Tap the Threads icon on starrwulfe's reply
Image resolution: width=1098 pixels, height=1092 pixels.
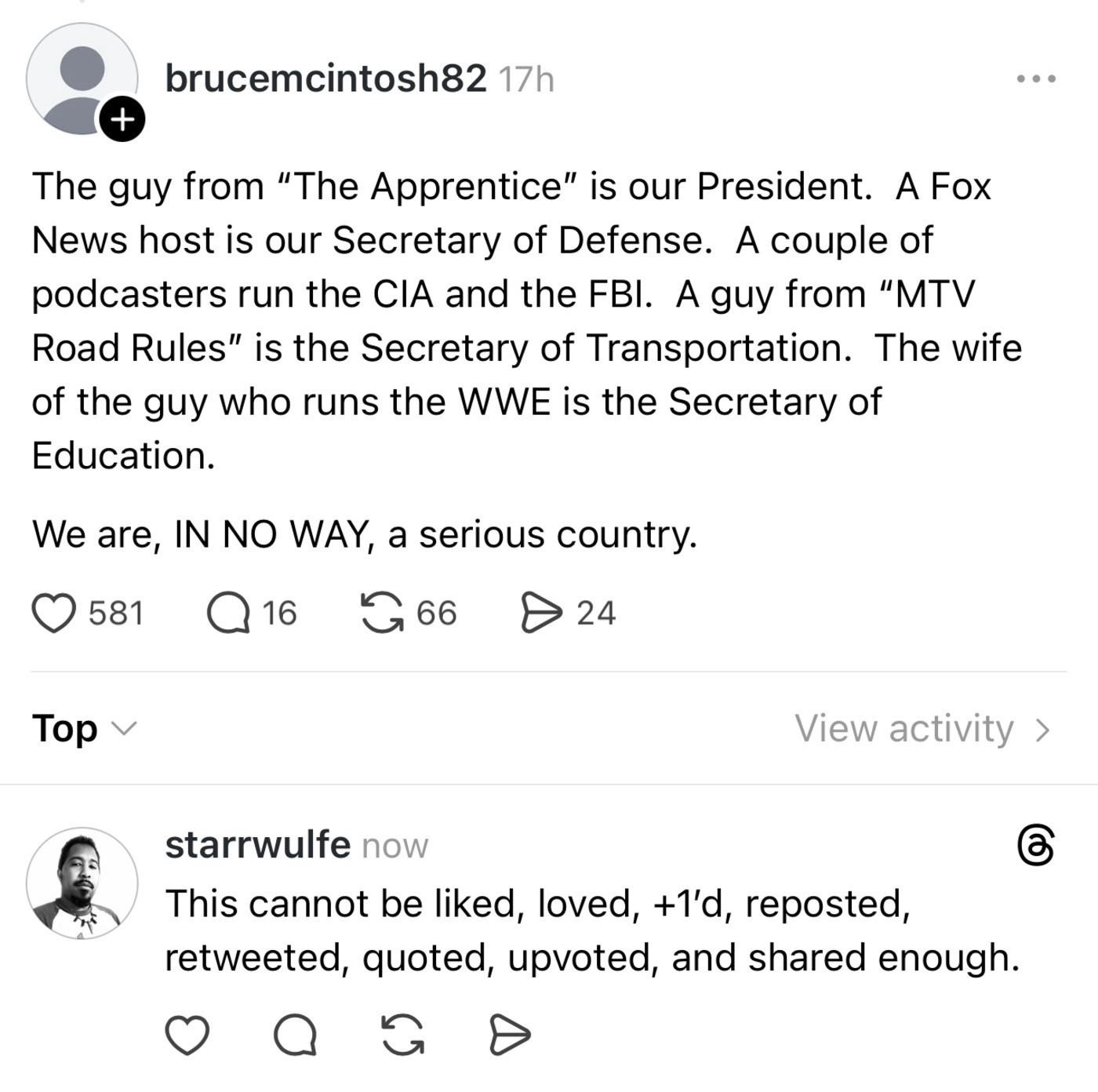[x=1035, y=846]
